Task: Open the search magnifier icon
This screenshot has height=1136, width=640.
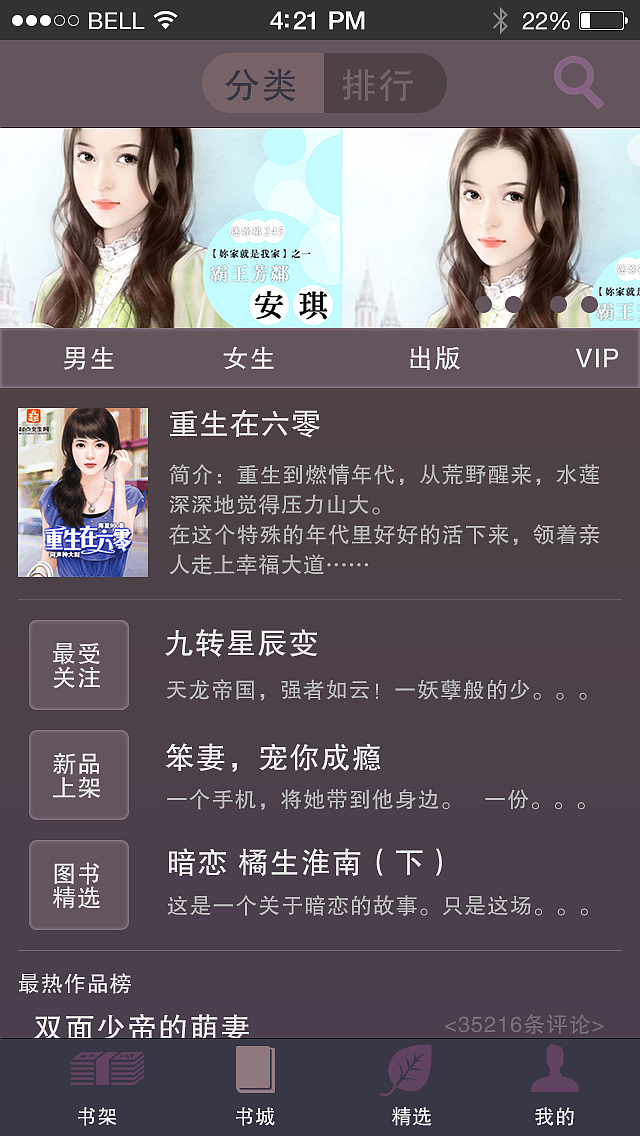Action: [579, 83]
